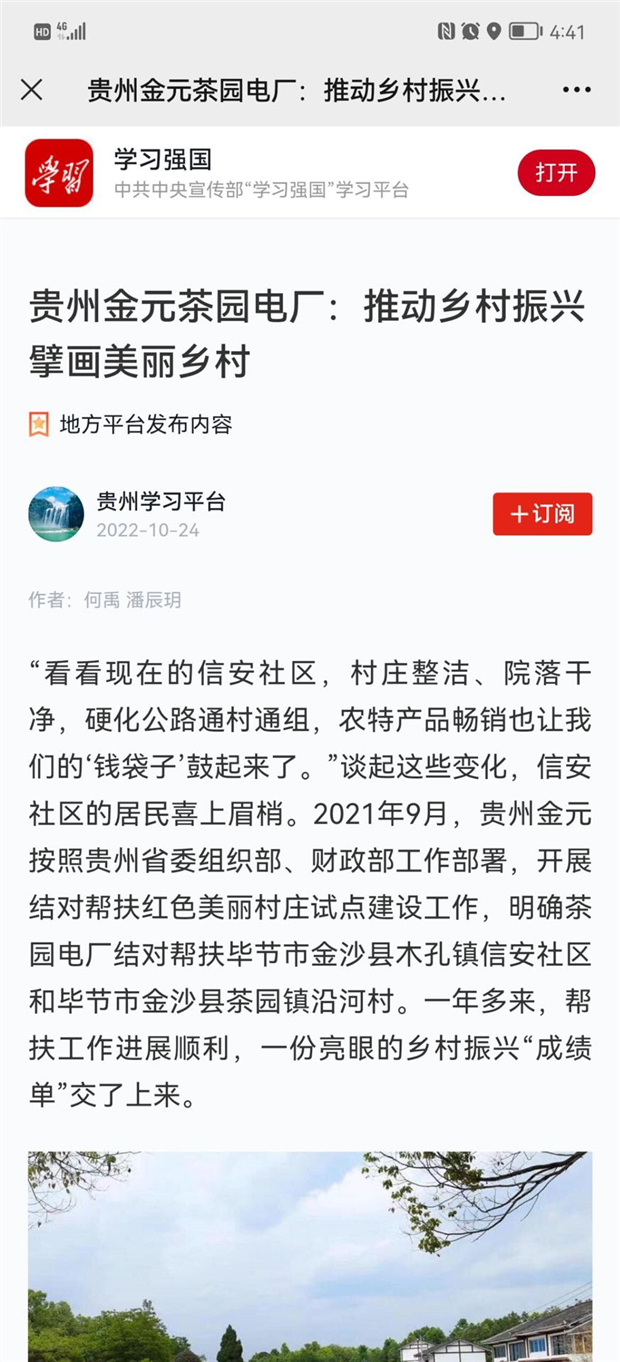Open the 学习强国 app banner icon

[x=59, y=173]
